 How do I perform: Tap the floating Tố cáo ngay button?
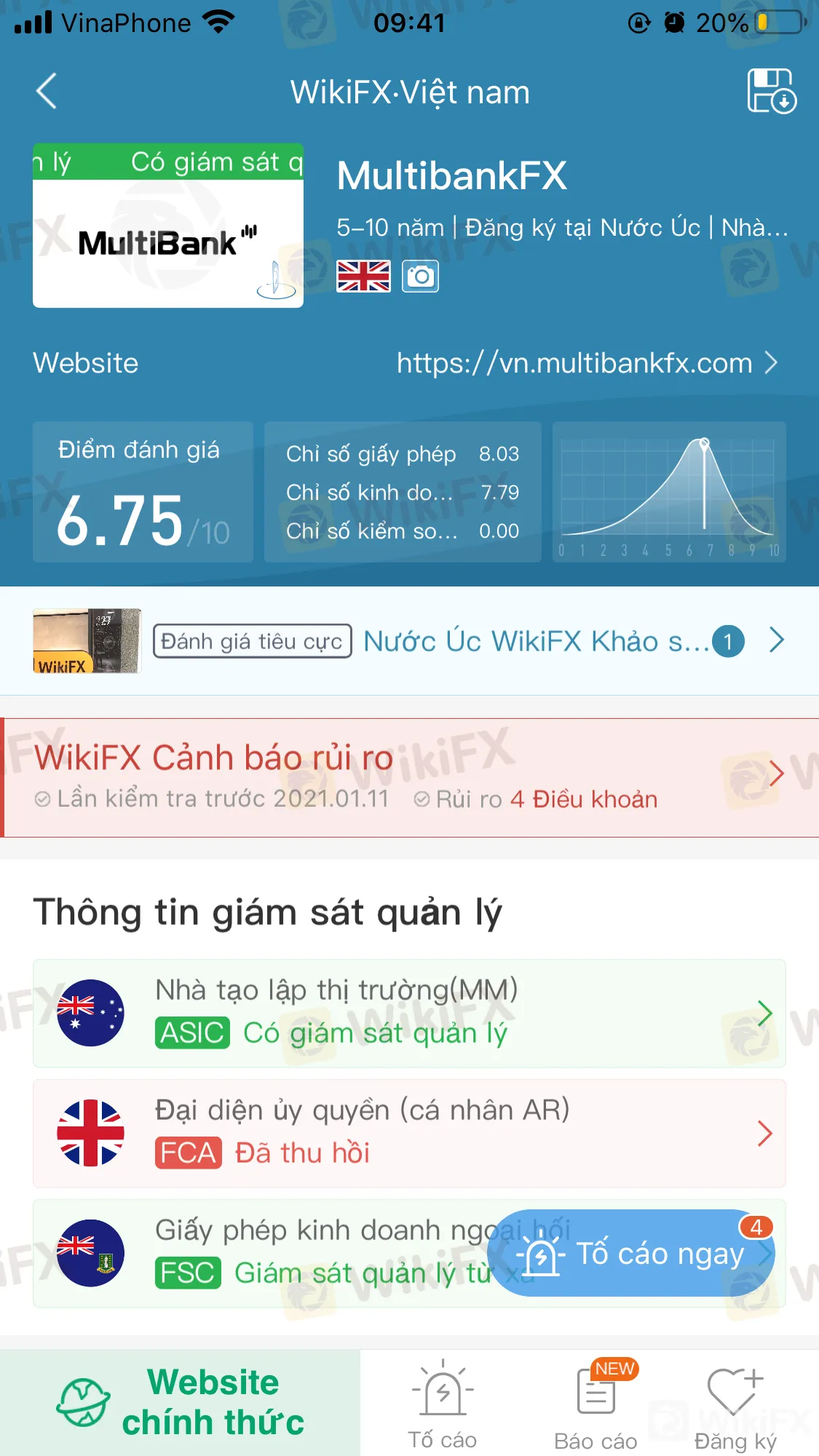click(633, 1254)
